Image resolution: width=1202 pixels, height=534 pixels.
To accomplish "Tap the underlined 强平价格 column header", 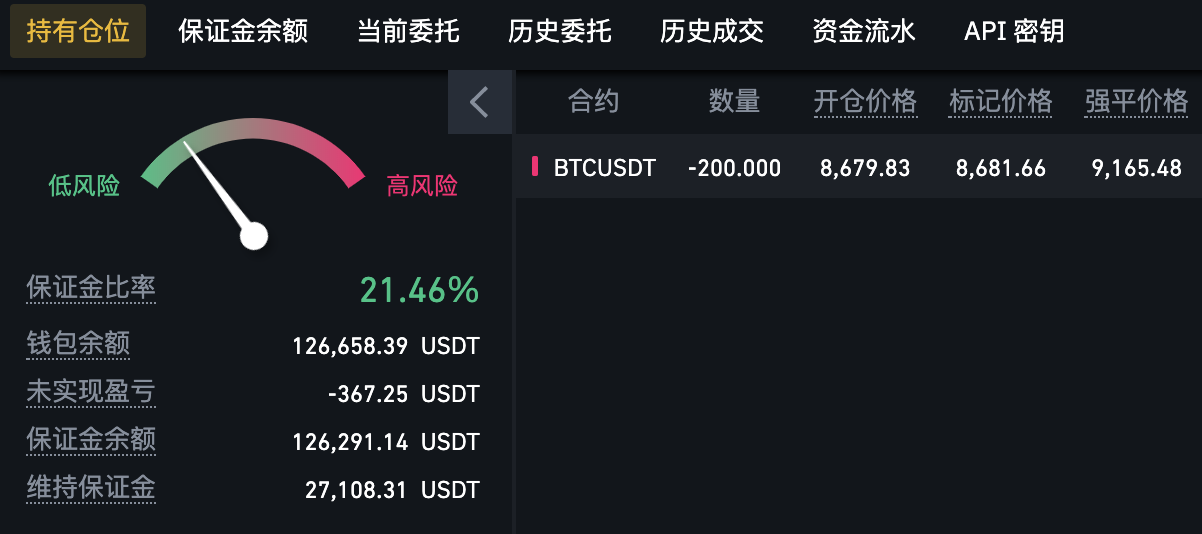I will coord(1136,101).
